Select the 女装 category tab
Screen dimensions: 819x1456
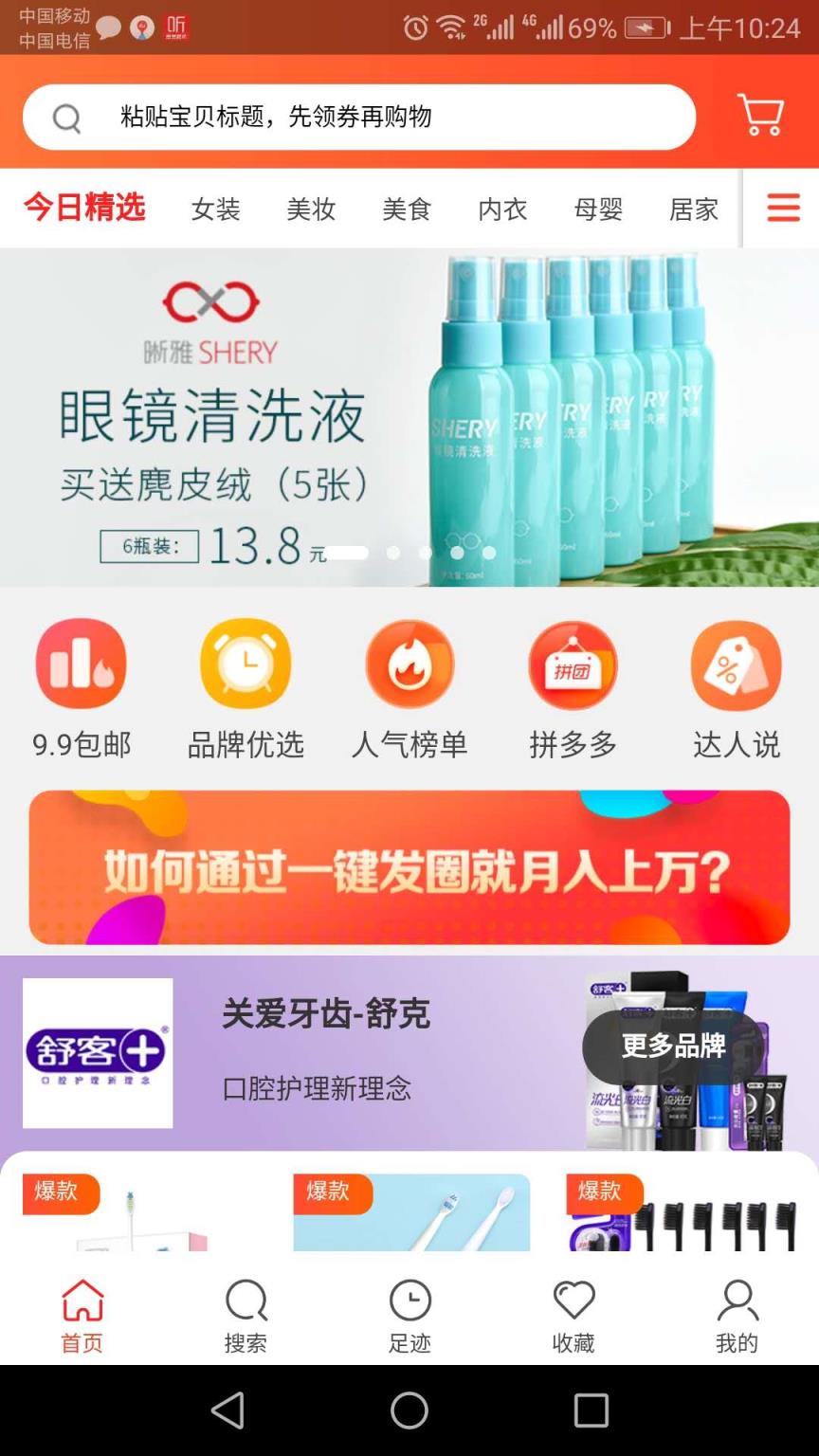[215, 209]
